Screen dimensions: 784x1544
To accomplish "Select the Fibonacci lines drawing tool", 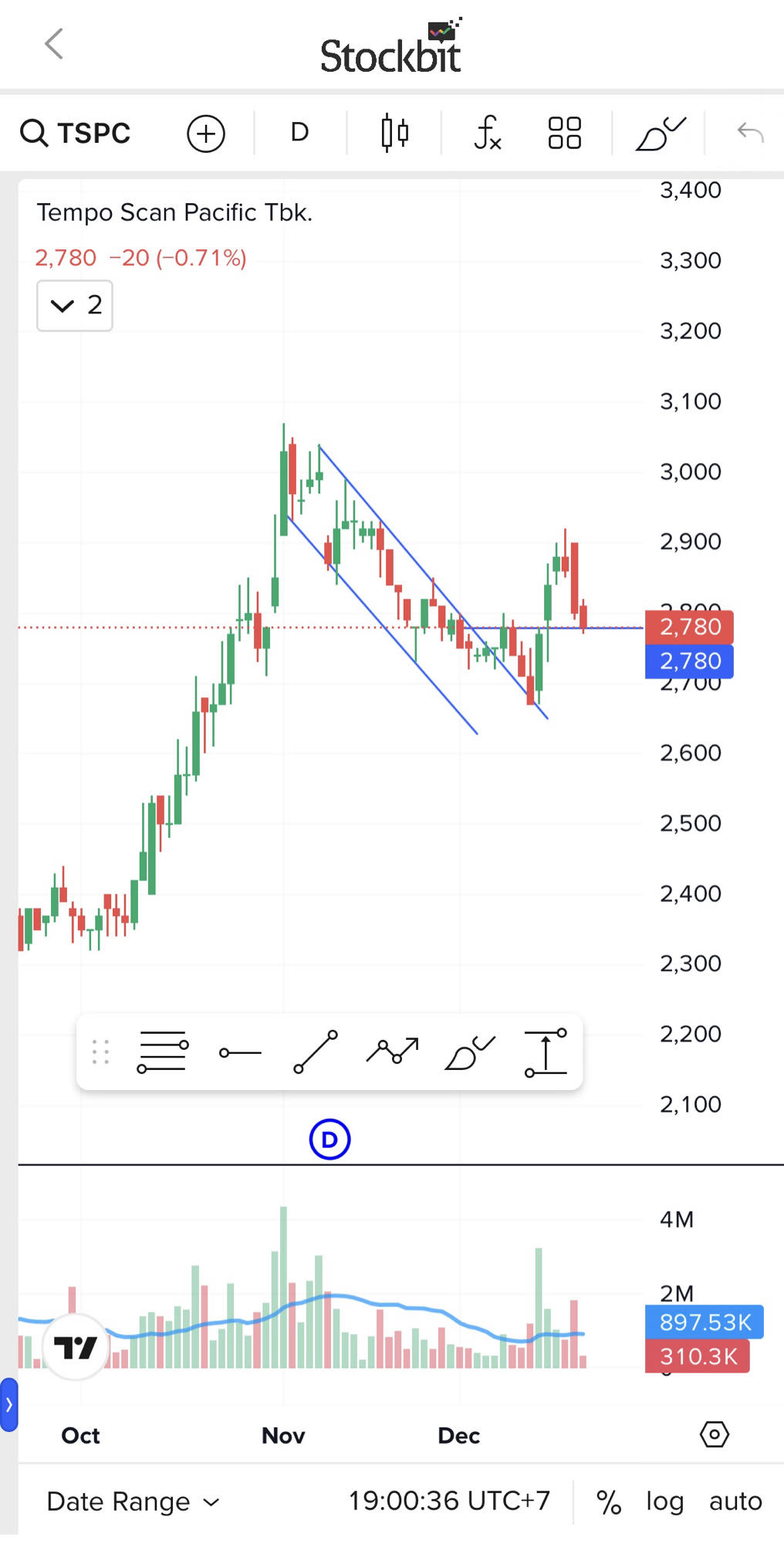I will (x=162, y=1051).
